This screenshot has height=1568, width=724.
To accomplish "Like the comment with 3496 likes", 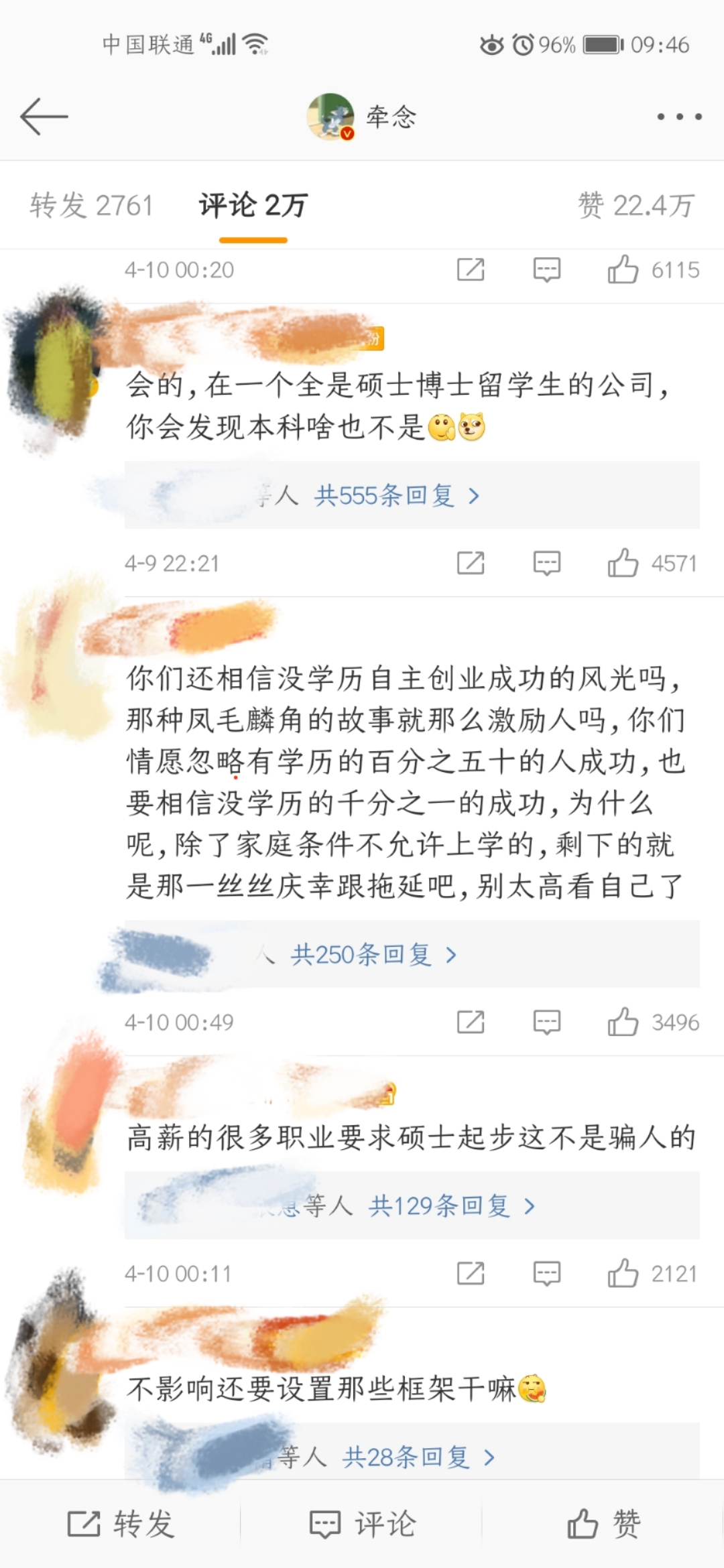I will [623, 1023].
